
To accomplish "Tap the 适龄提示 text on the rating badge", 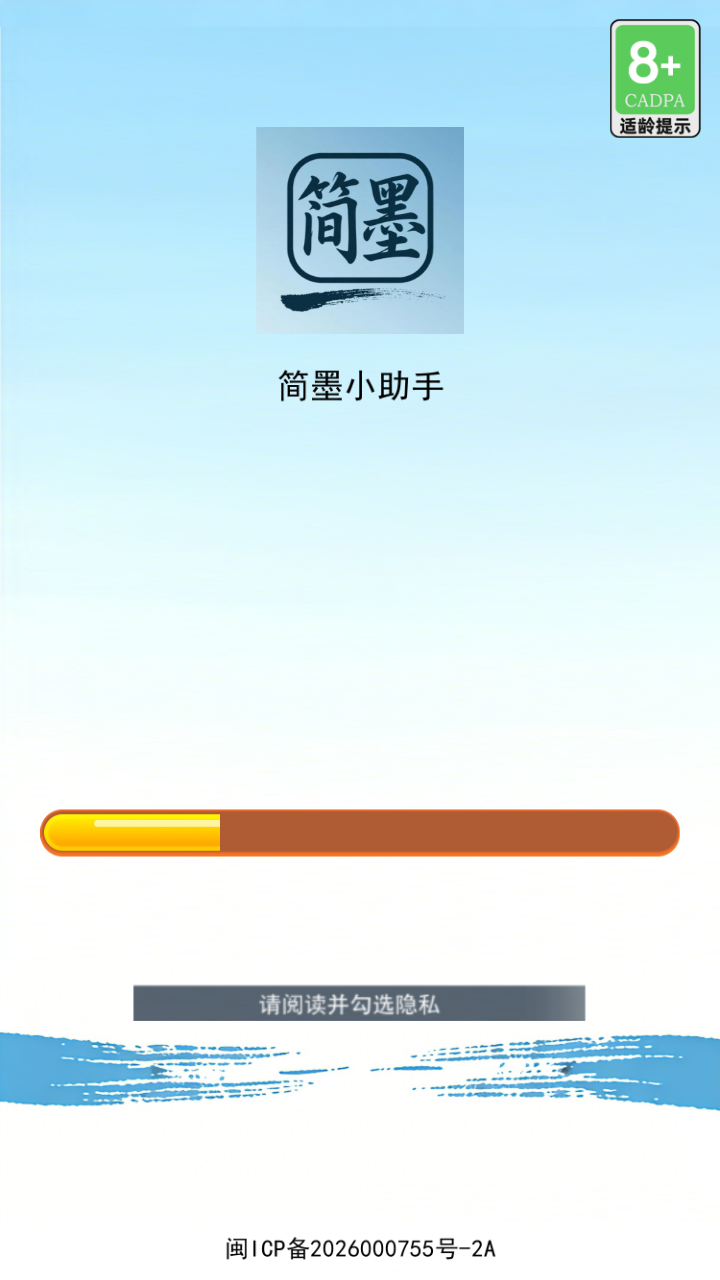I will (655, 123).
